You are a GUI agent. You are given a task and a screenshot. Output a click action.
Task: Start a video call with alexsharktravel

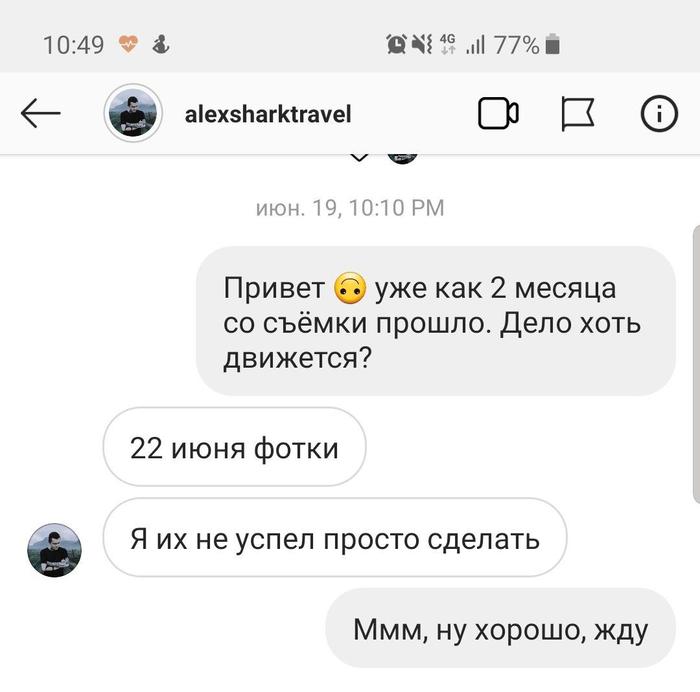497,114
